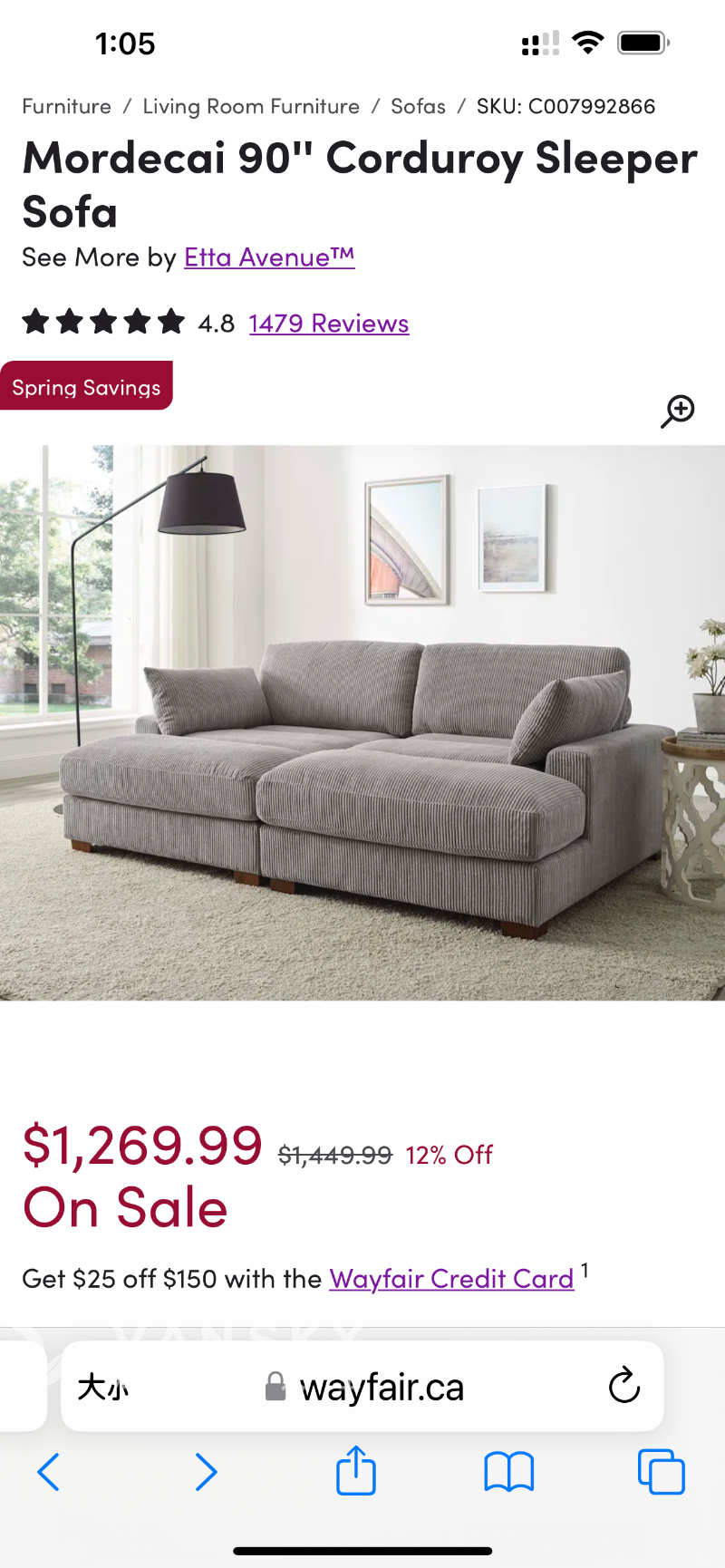Viewport: 725px width, 1568px height.
Task: Go back to the previous page
Action: [x=49, y=1471]
